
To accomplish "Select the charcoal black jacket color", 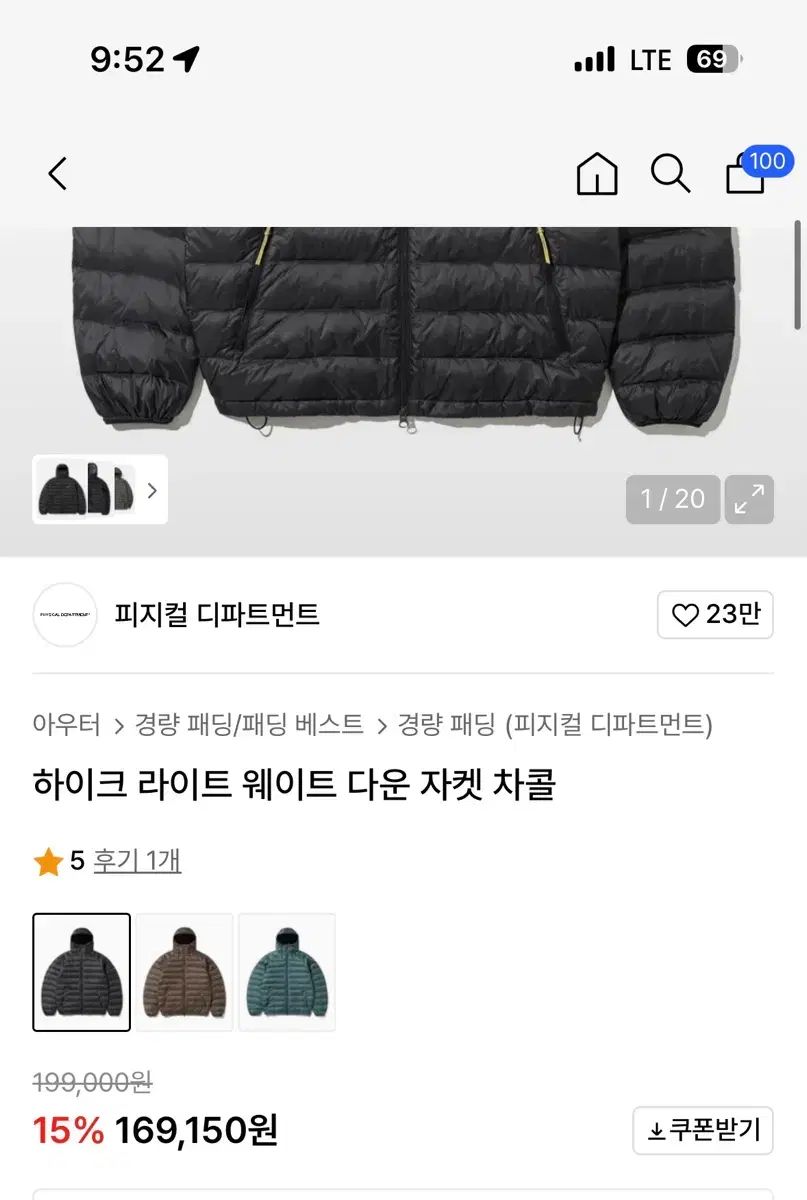I will pos(82,972).
